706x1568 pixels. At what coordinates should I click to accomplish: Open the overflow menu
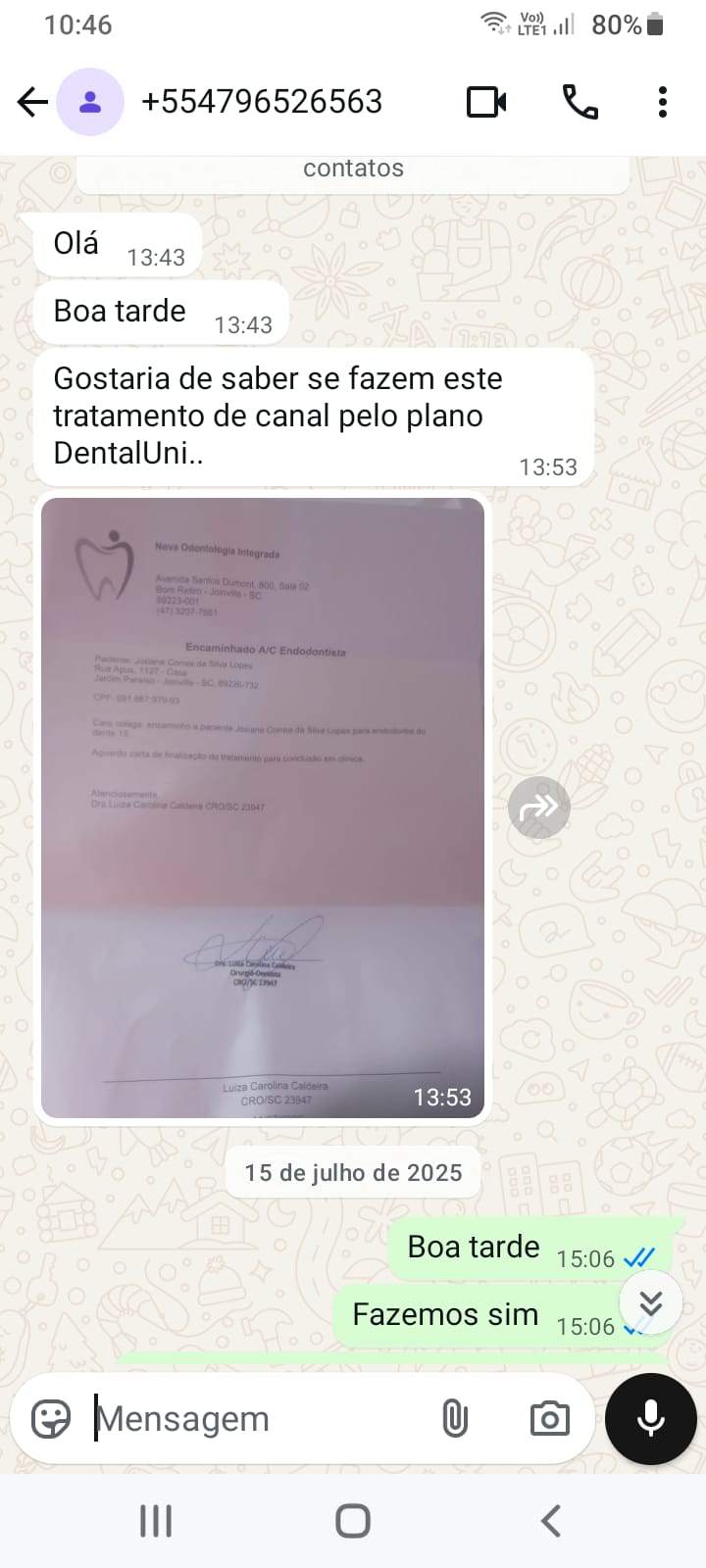tap(663, 102)
